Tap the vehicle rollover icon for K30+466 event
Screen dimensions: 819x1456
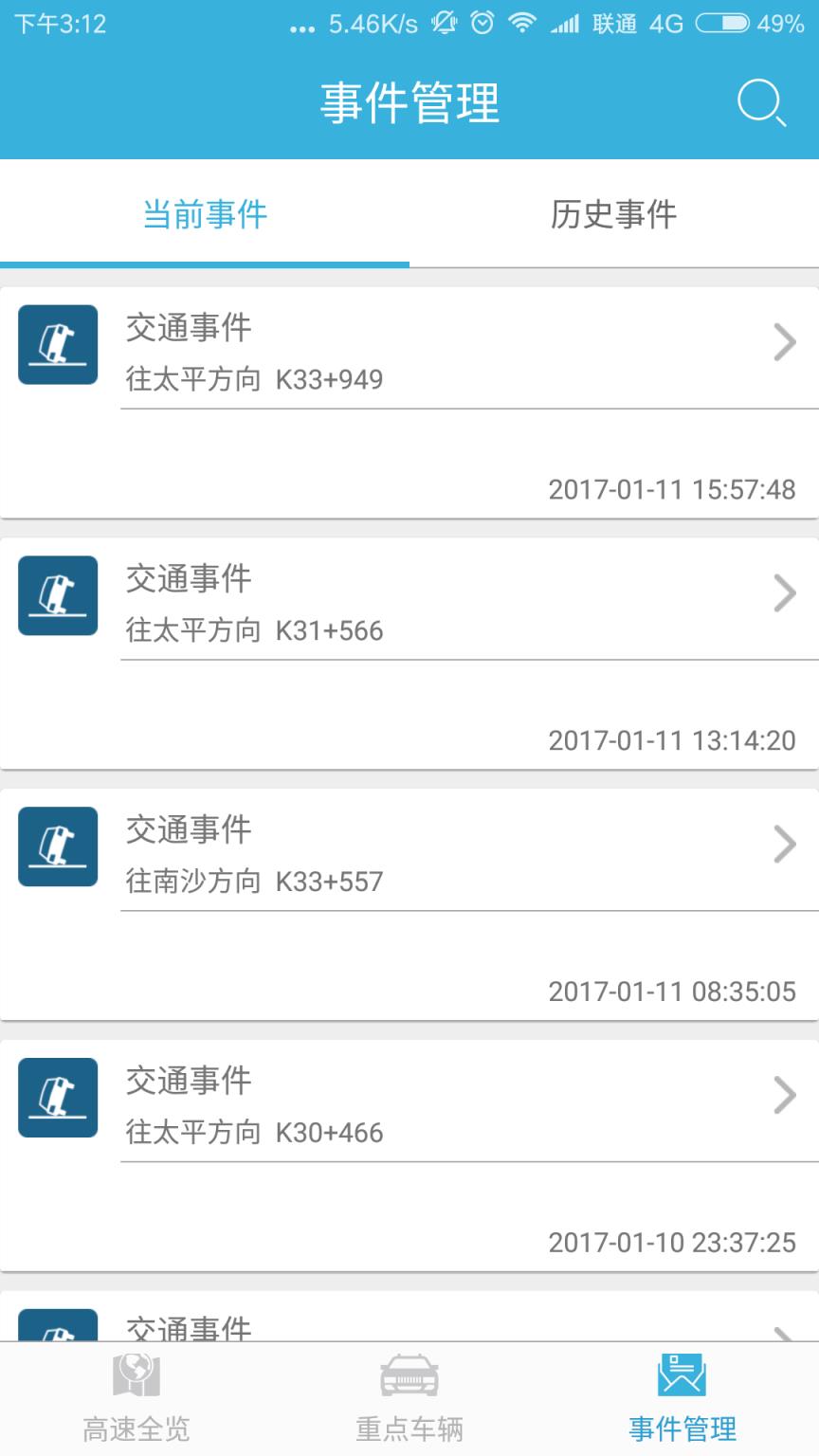(x=57, y=1098)
